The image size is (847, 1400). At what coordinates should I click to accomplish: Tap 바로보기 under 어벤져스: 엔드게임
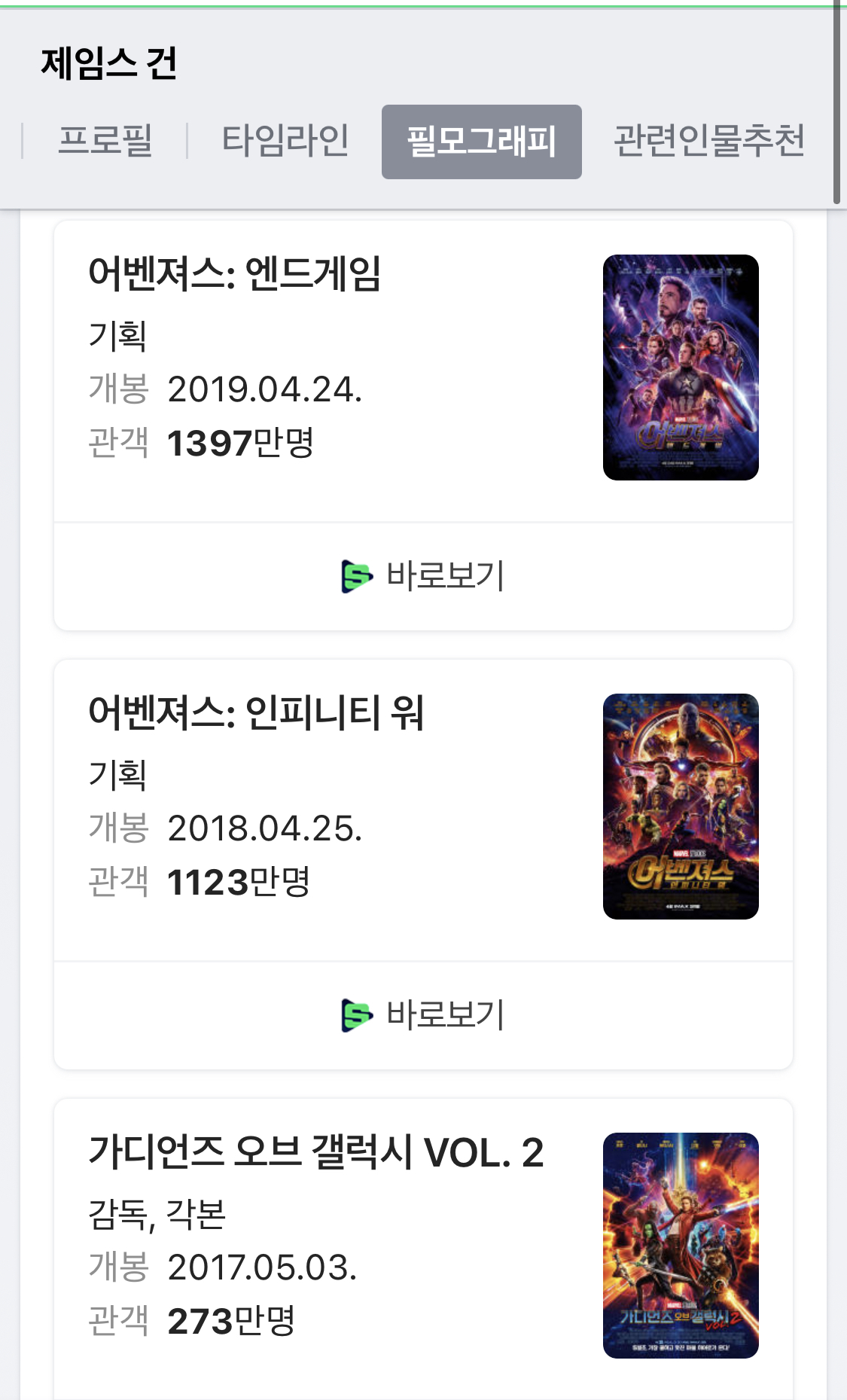pyautogui.click(x=423, y=577)
